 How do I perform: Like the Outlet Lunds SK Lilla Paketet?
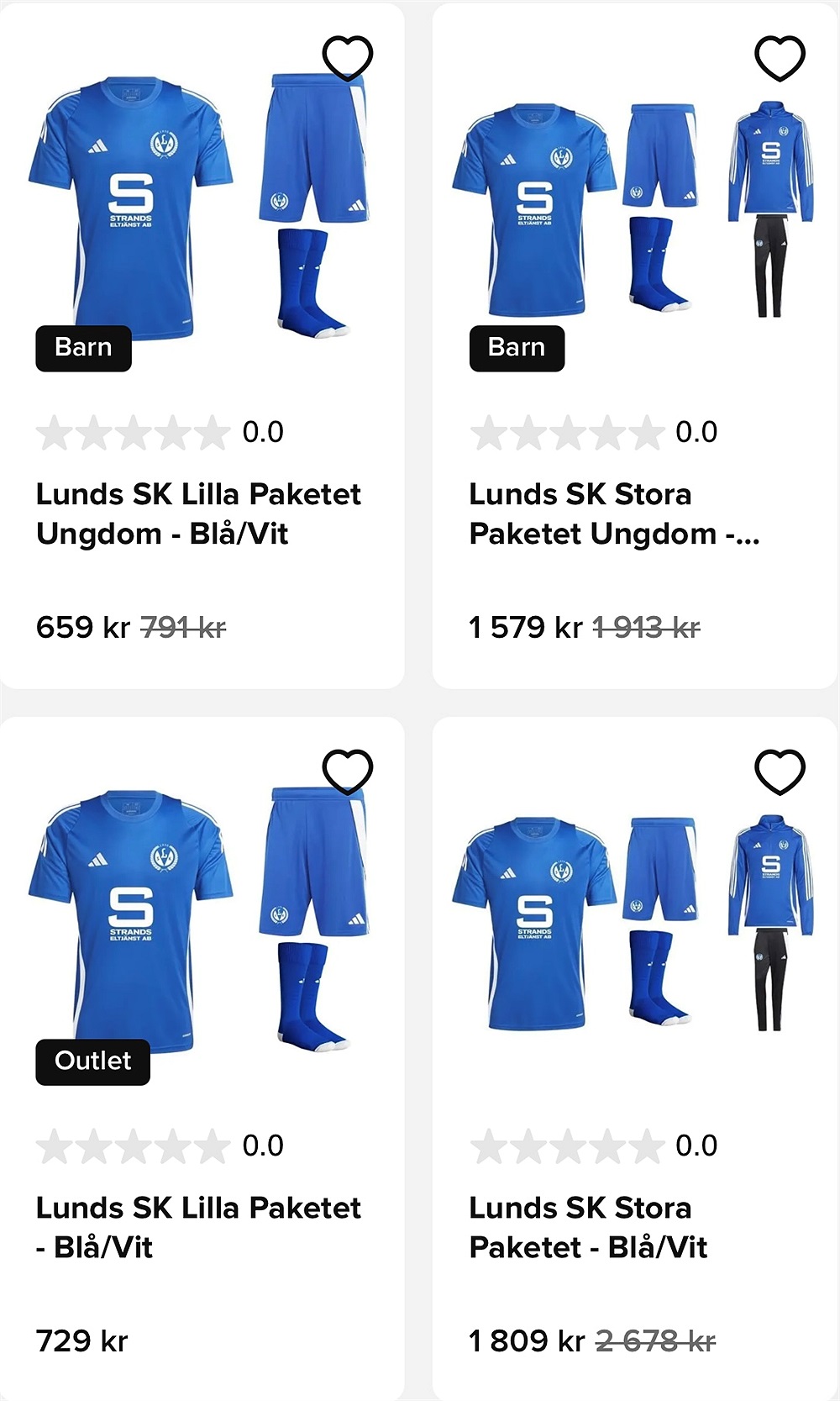coord(348,771)
